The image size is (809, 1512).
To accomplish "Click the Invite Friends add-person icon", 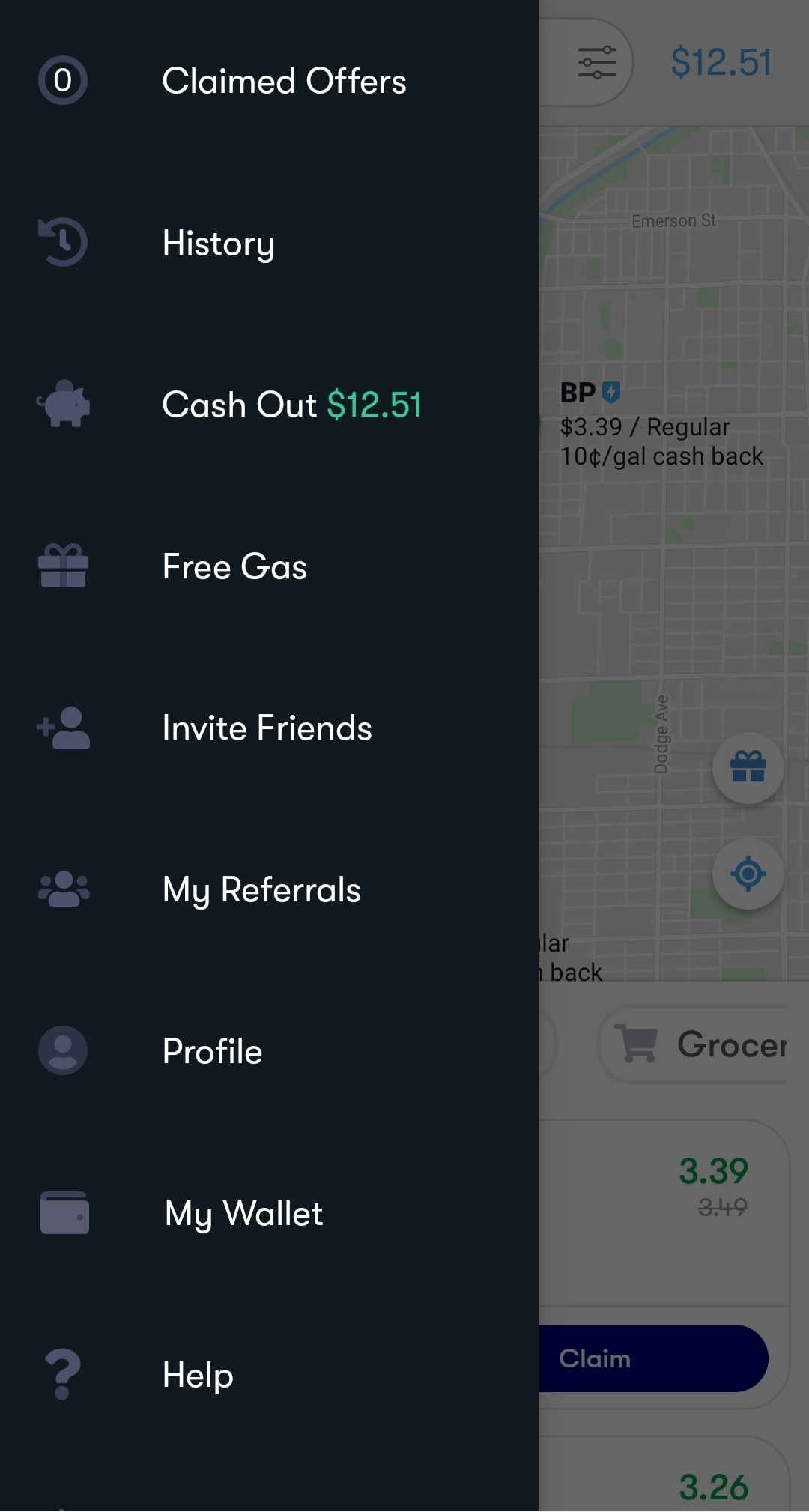I will (62, 727).
